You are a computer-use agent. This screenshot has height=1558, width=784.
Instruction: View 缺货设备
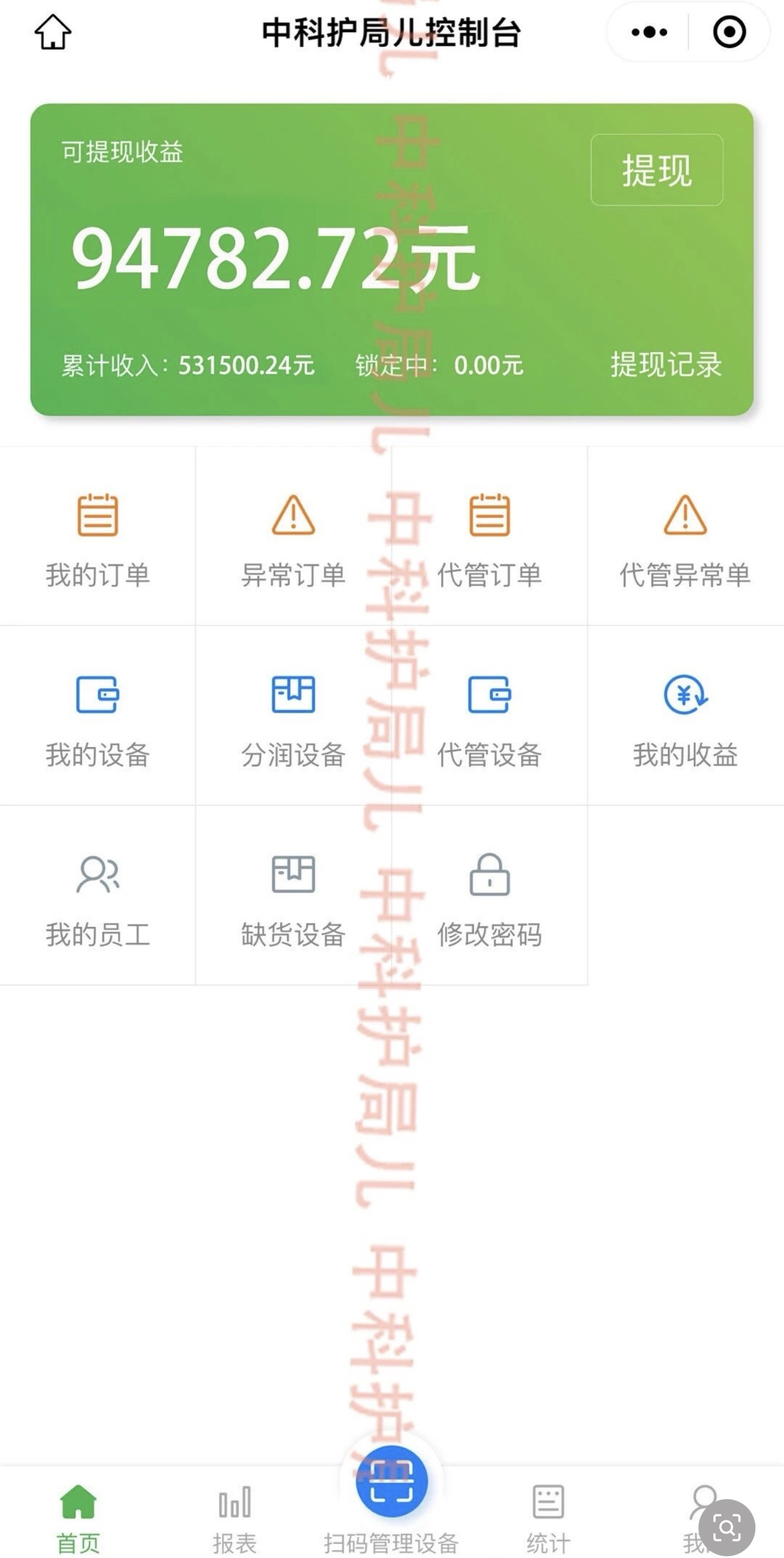(293, 895)
